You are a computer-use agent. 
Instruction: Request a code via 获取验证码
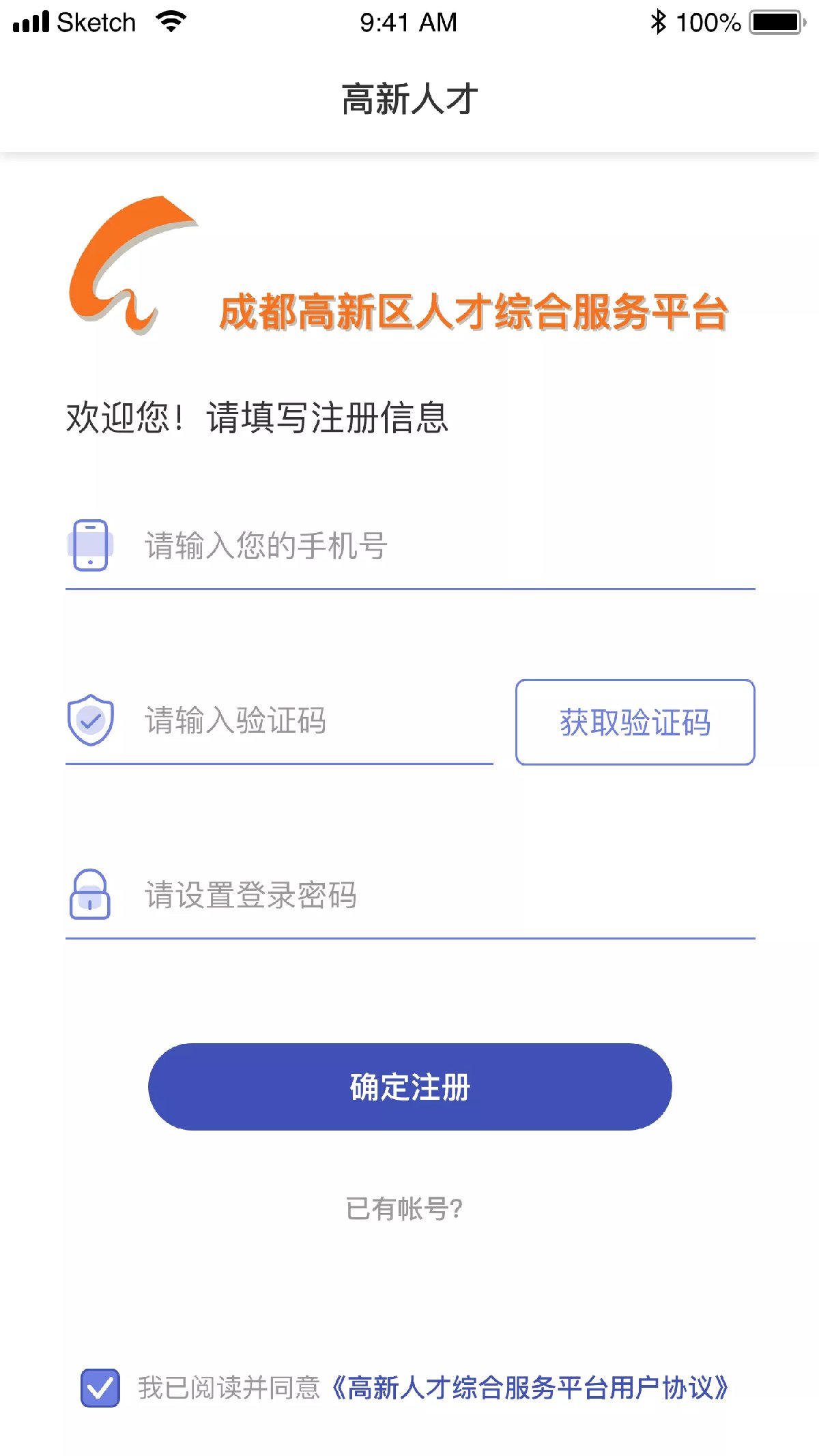[635, 722]
